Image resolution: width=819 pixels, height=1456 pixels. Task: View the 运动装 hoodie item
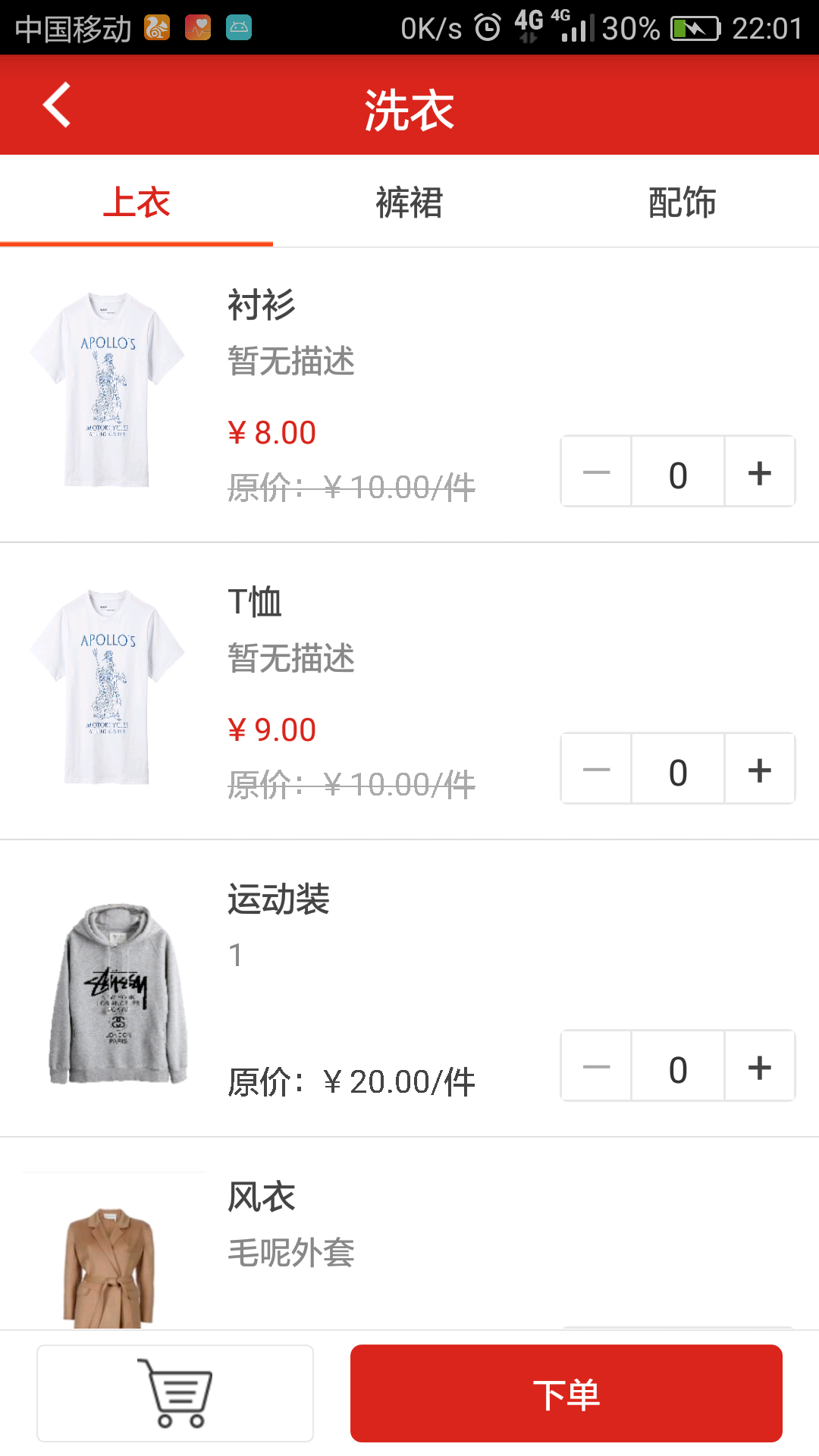click(x=117, y=993)
